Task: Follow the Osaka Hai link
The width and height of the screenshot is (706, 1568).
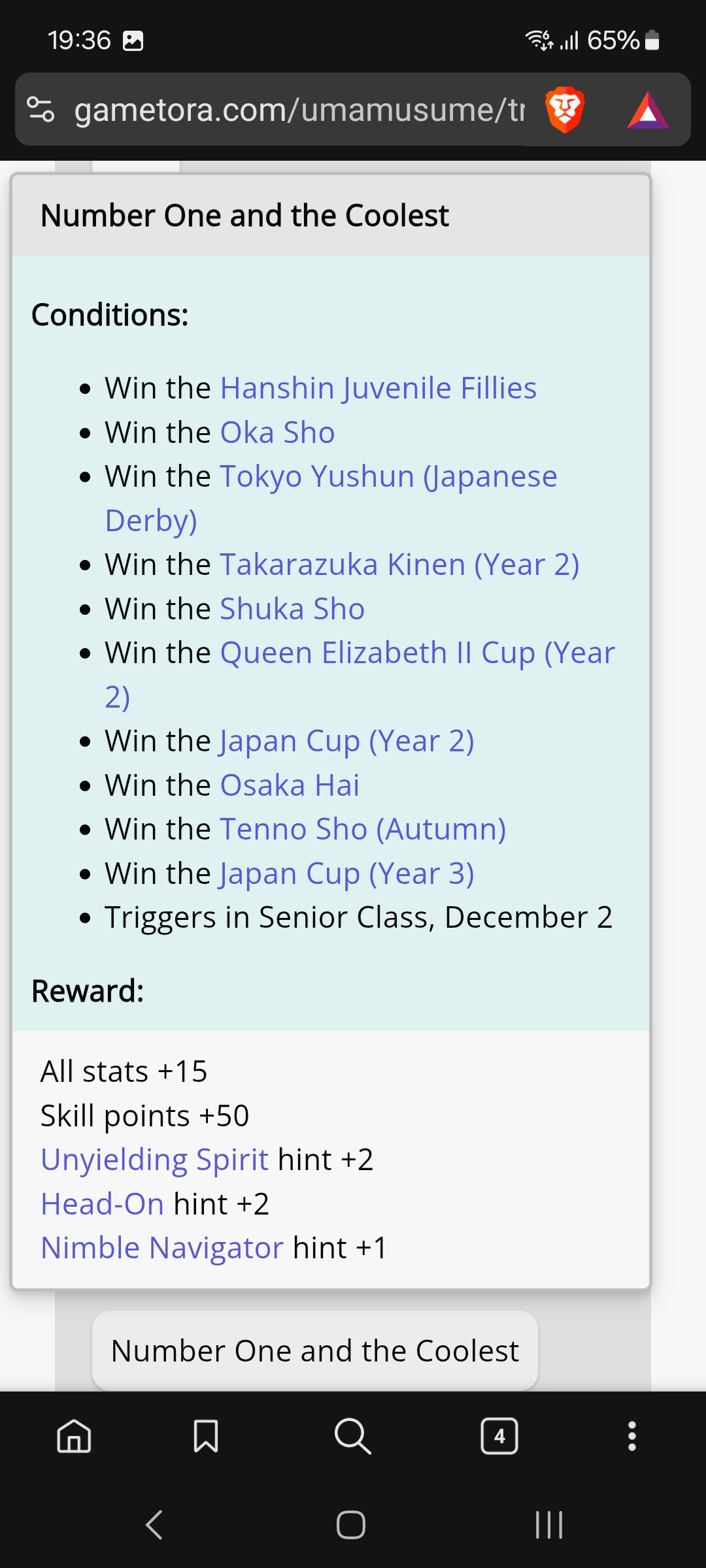Action: (x=290, y=785)
